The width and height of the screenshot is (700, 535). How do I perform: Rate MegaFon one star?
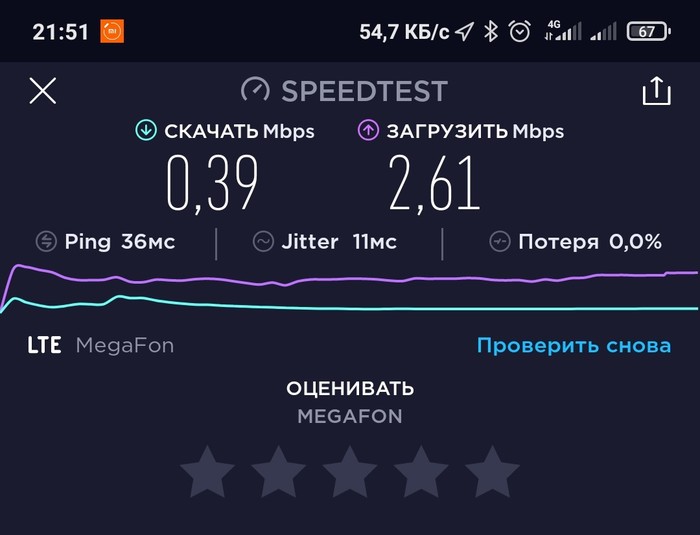point(207,472)
